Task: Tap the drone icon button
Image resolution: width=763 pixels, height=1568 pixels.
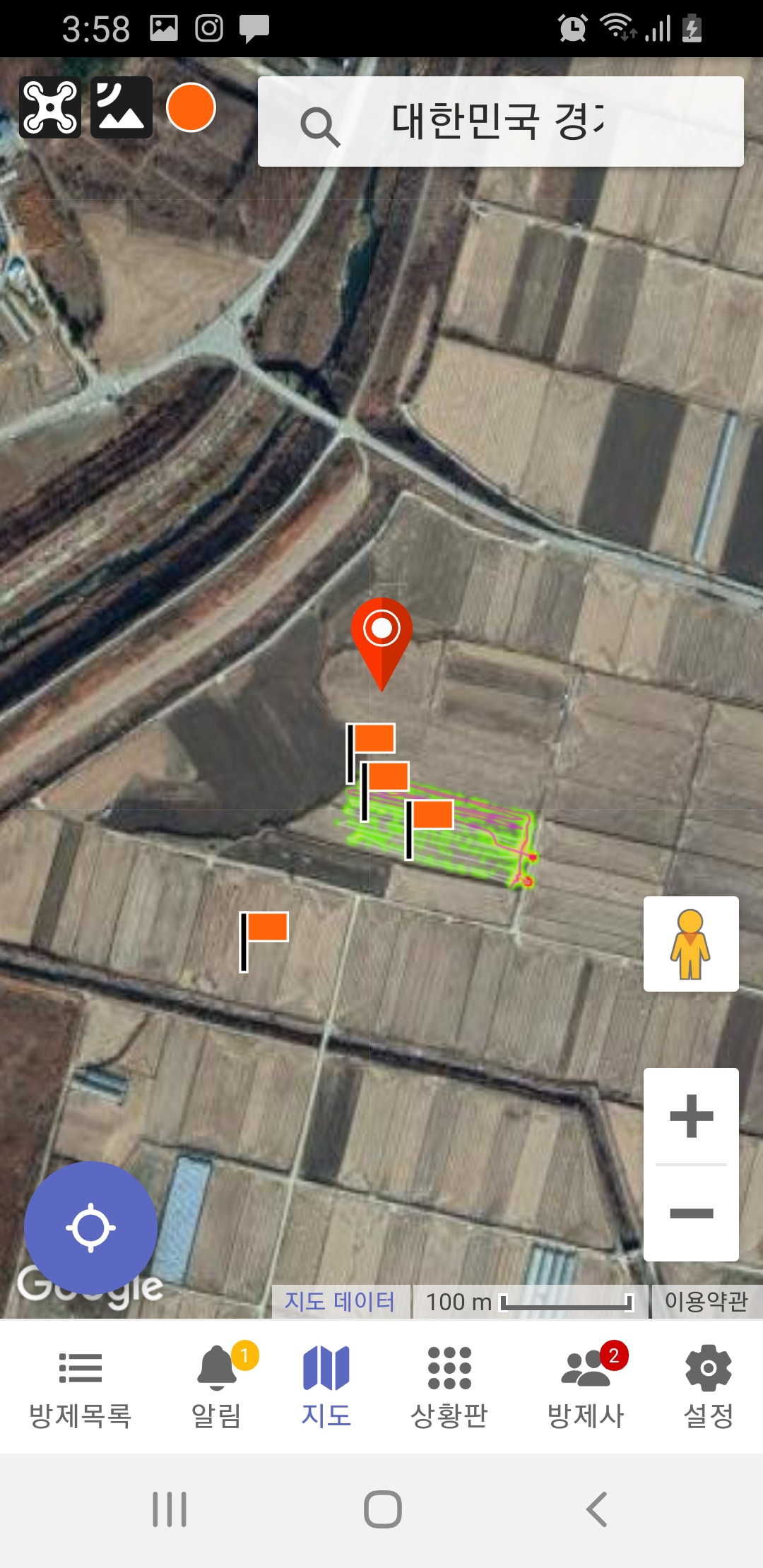Action: point(50,107)
